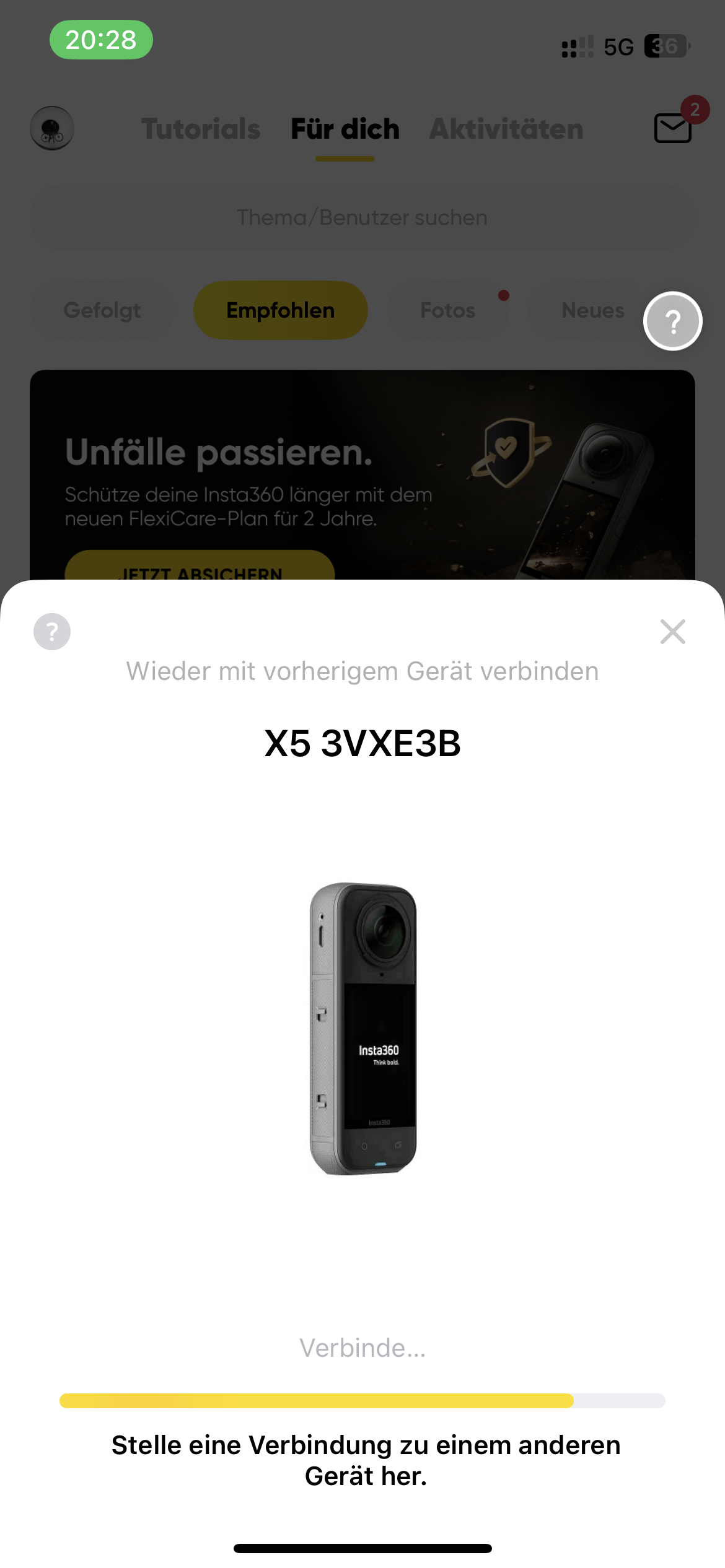This screenshot has width=725, height=1568.
Task: Connect to a different device instead
Action: click(x=366, y=1460)
